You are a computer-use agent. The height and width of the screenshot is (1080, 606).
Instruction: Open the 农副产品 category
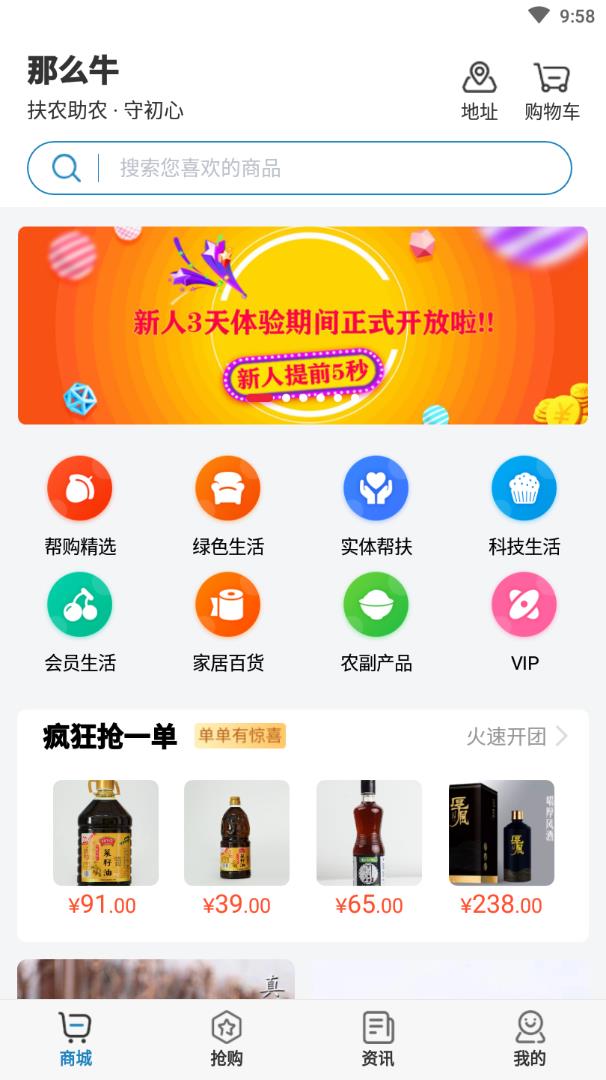pyautogui.click(x=376, y=620)
